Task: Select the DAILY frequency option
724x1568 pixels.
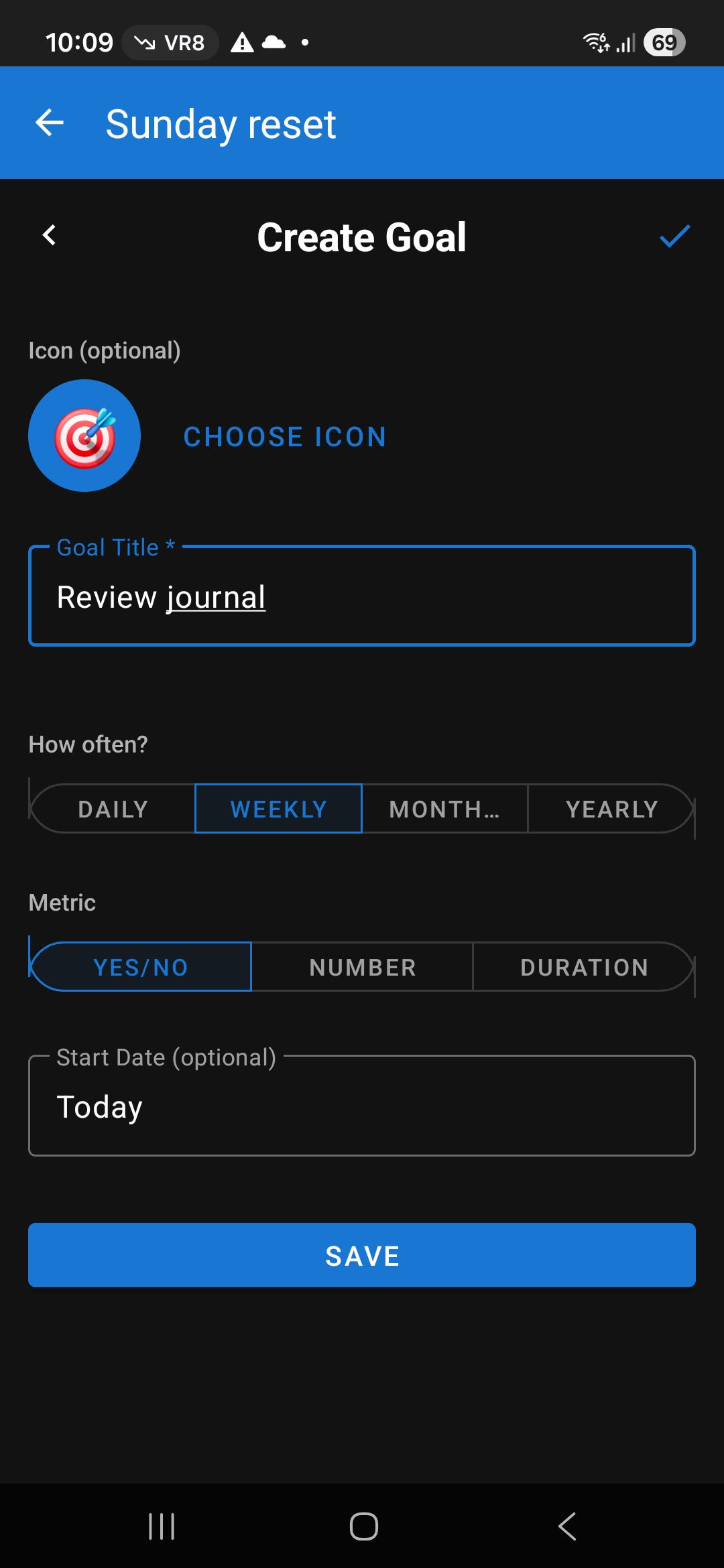Action: [x=113, y=809]
